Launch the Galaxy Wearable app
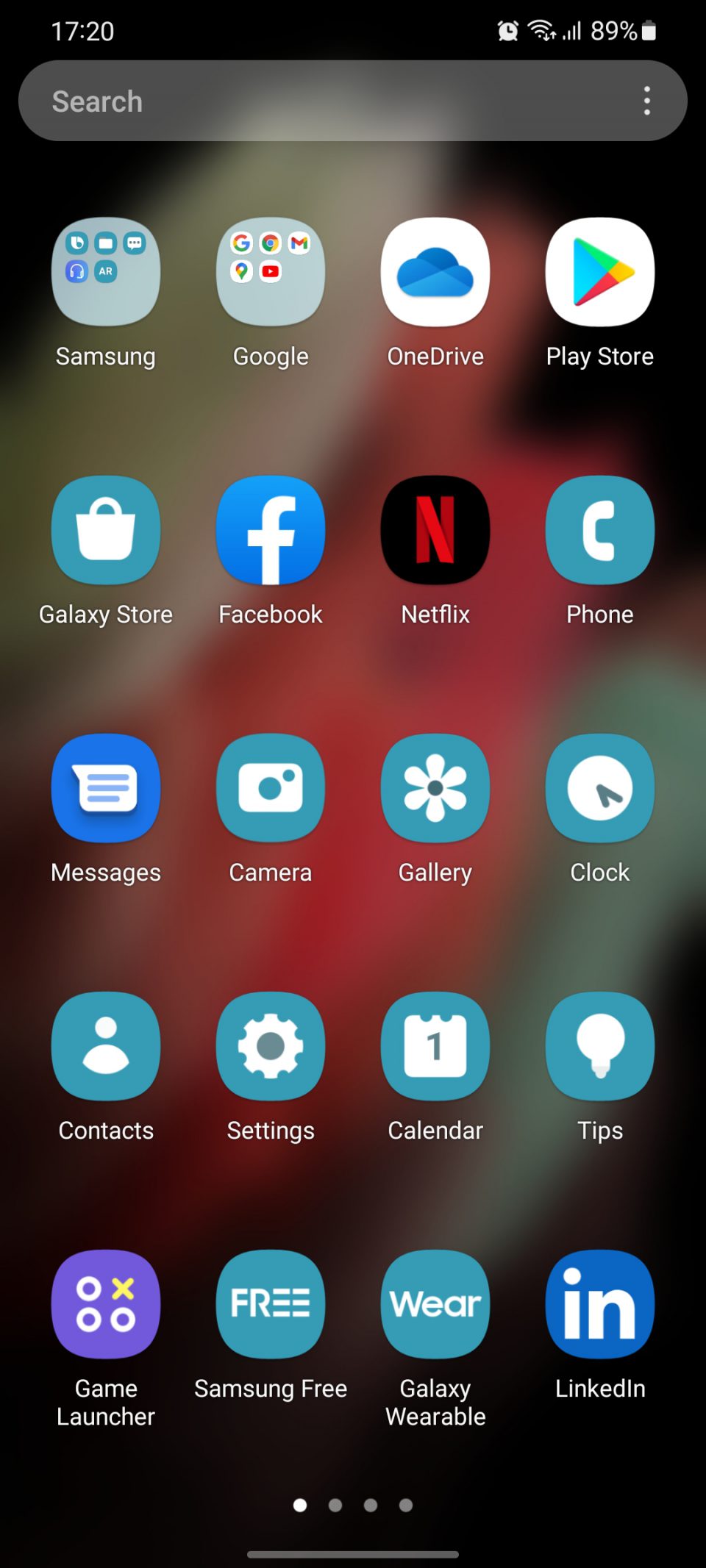Screen dimensions: 706x1568 pyautogui.click(x=435, y=1303)
